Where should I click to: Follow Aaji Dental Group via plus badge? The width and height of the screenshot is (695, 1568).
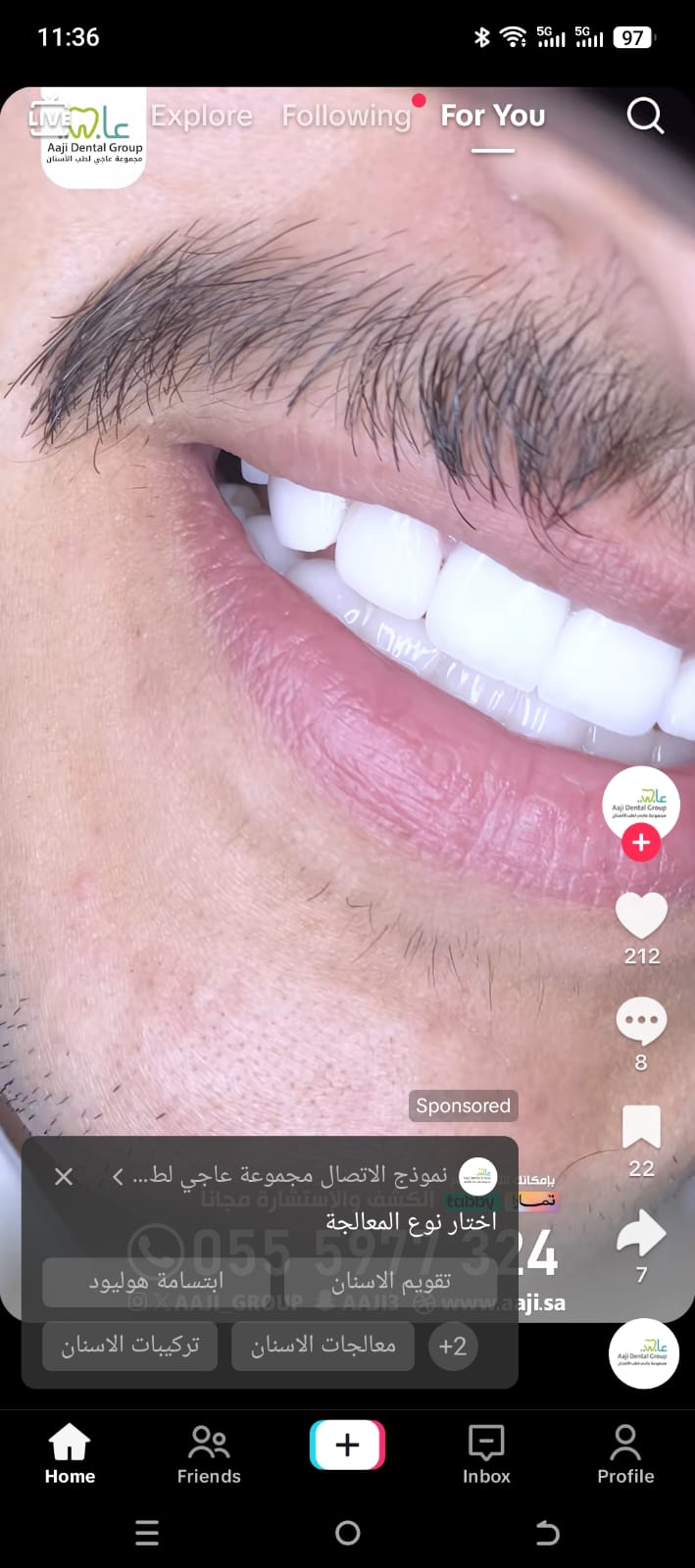pos(640,843)
